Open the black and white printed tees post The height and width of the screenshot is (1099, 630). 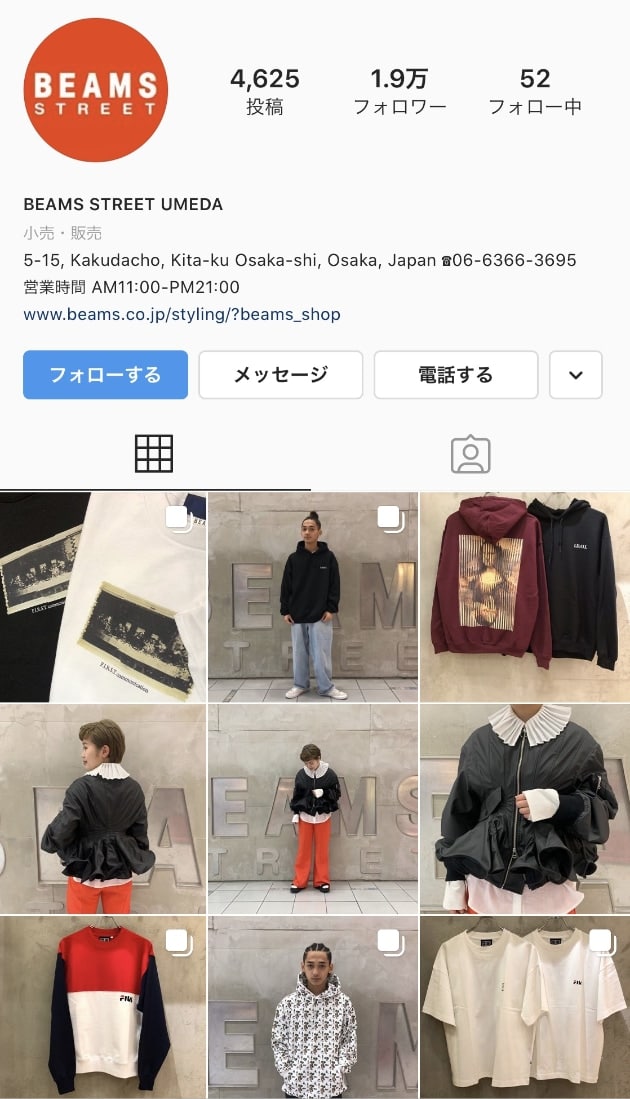click(103, 596)
